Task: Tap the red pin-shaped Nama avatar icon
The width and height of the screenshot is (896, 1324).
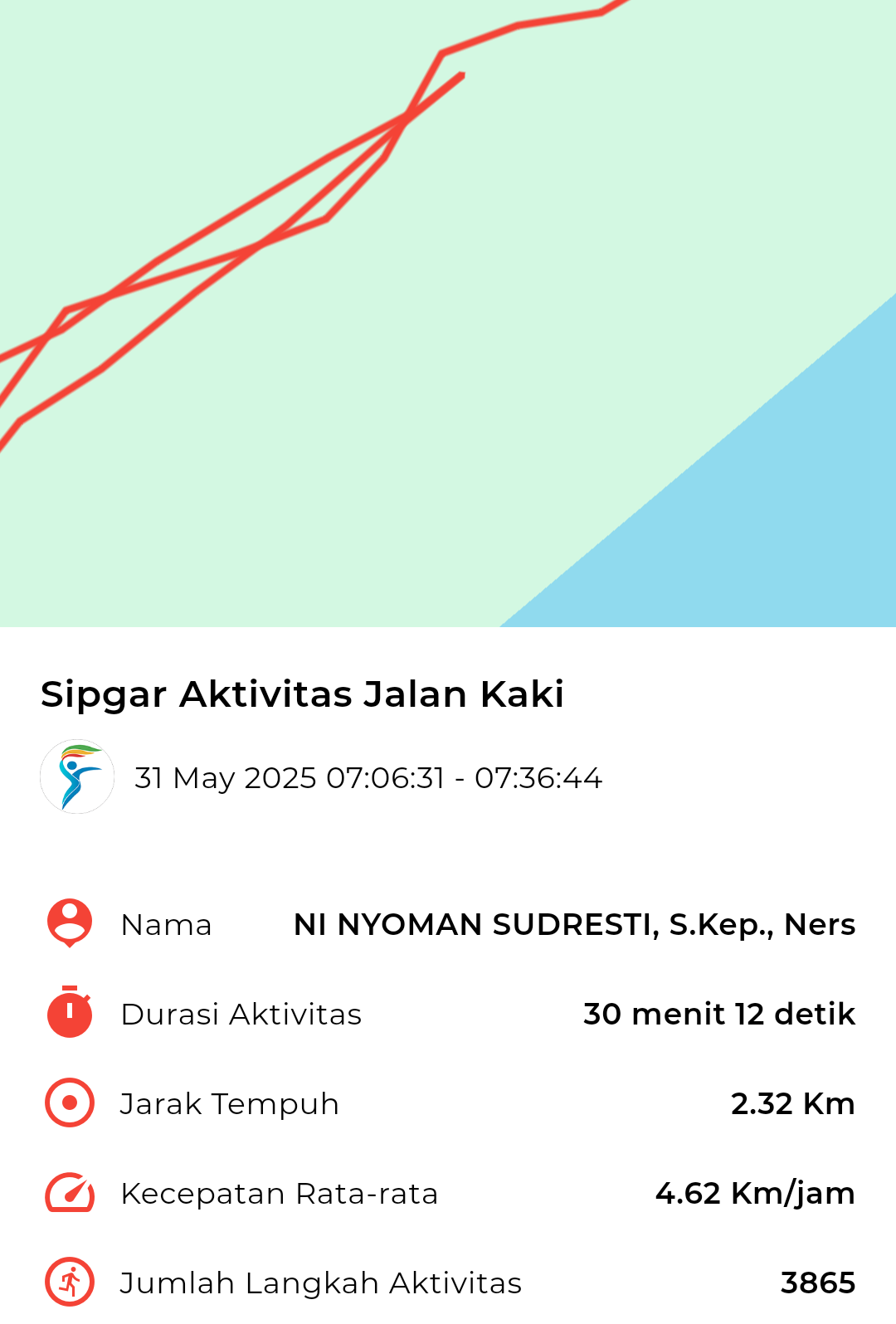Action: [x=70, y=923]
